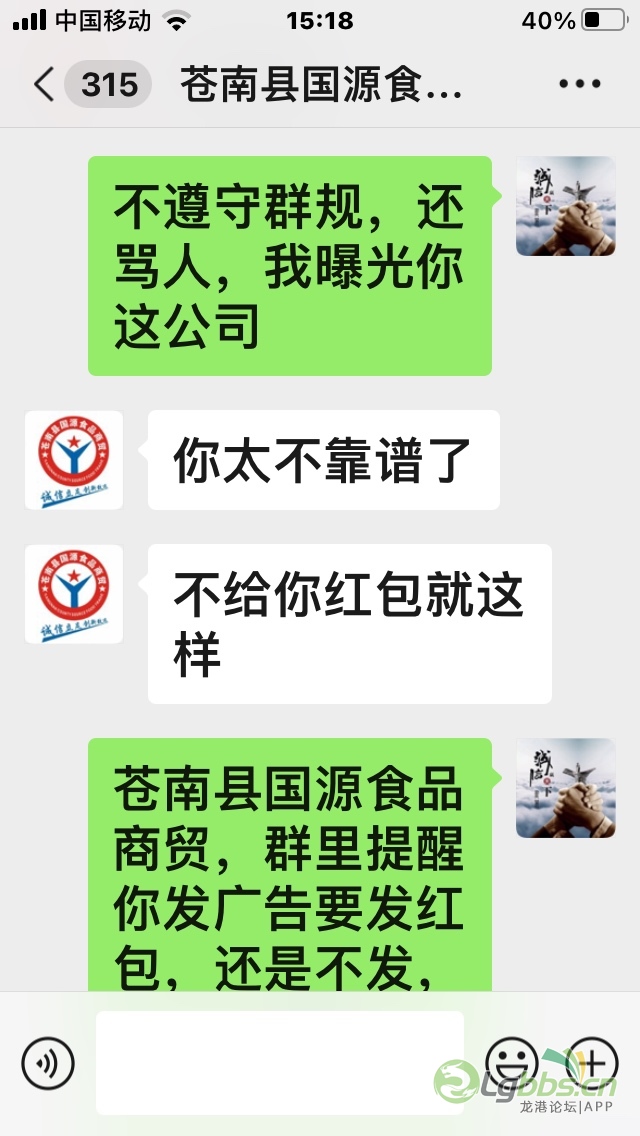Open avatar beside 不给你红包就这样 message
Viewport: 640px width, 1136px height.
[x=74, y=594]
